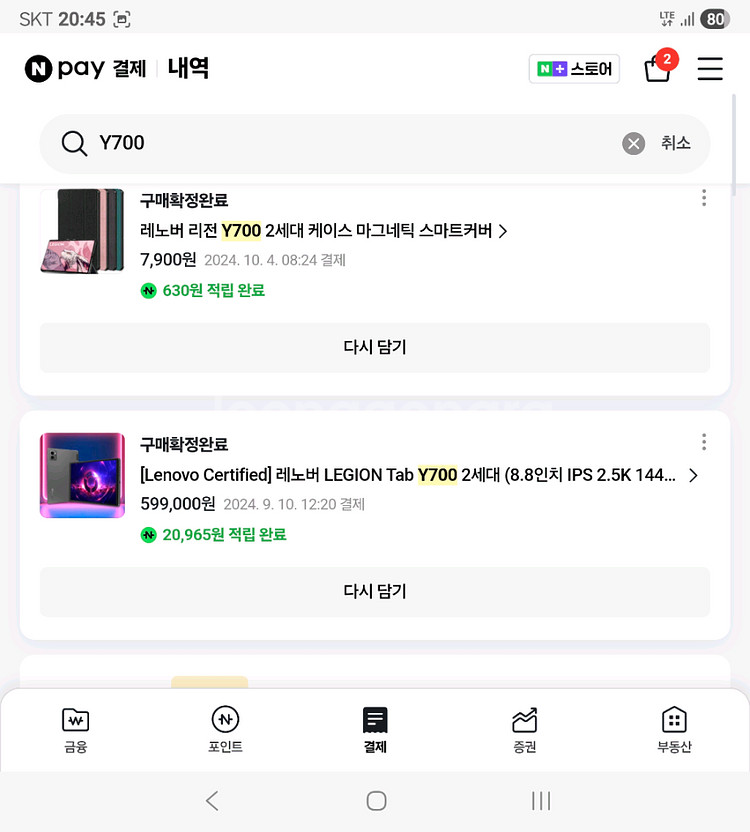The height and width of the screenshot is (832, 750).
Task: Clear the Y700 search text
Action: tap(633, 143)
